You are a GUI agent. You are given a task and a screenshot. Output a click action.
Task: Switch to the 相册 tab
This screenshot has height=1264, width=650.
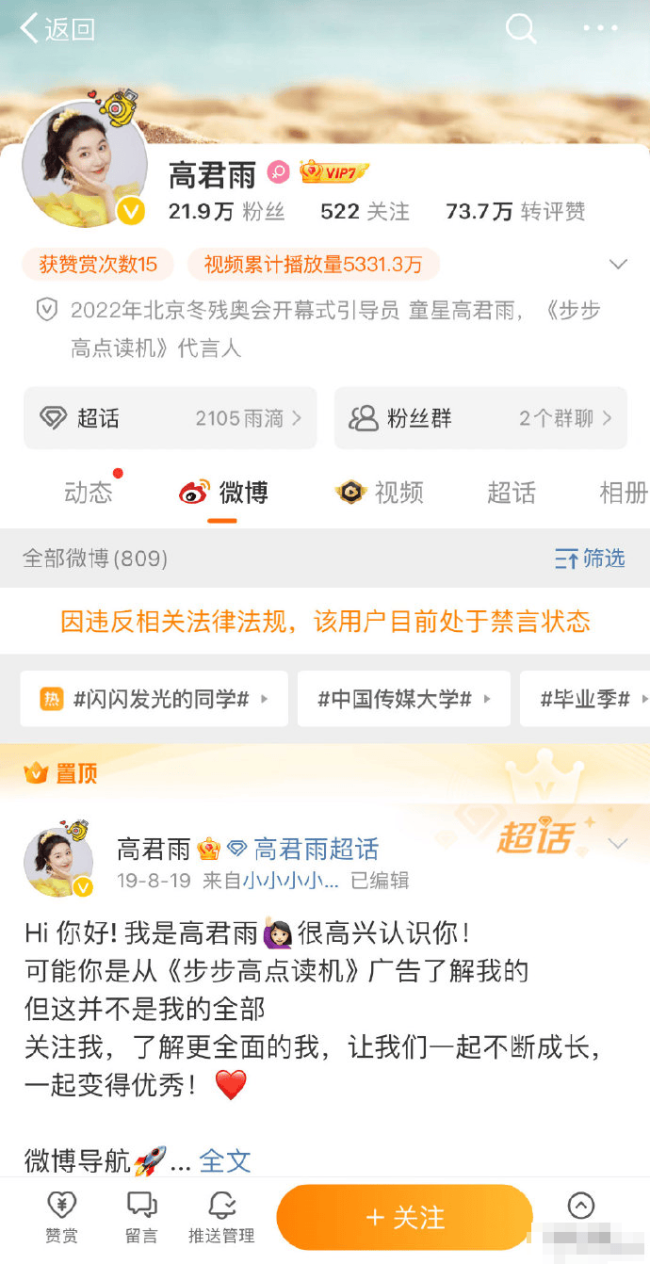point(623,492)
